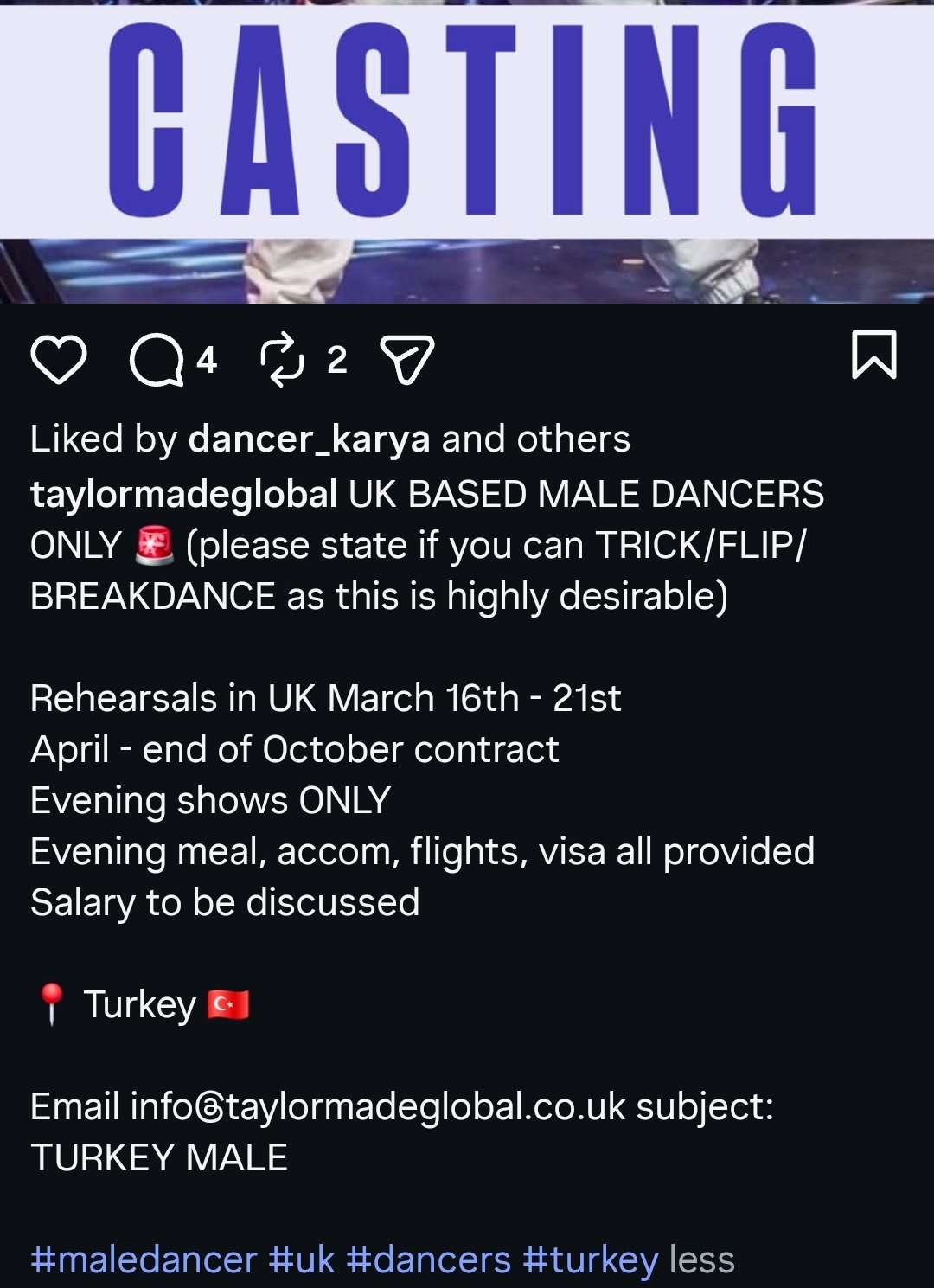Like the taylormadeglobal casting post
The image size is (934, 1288).
[58, 359]
